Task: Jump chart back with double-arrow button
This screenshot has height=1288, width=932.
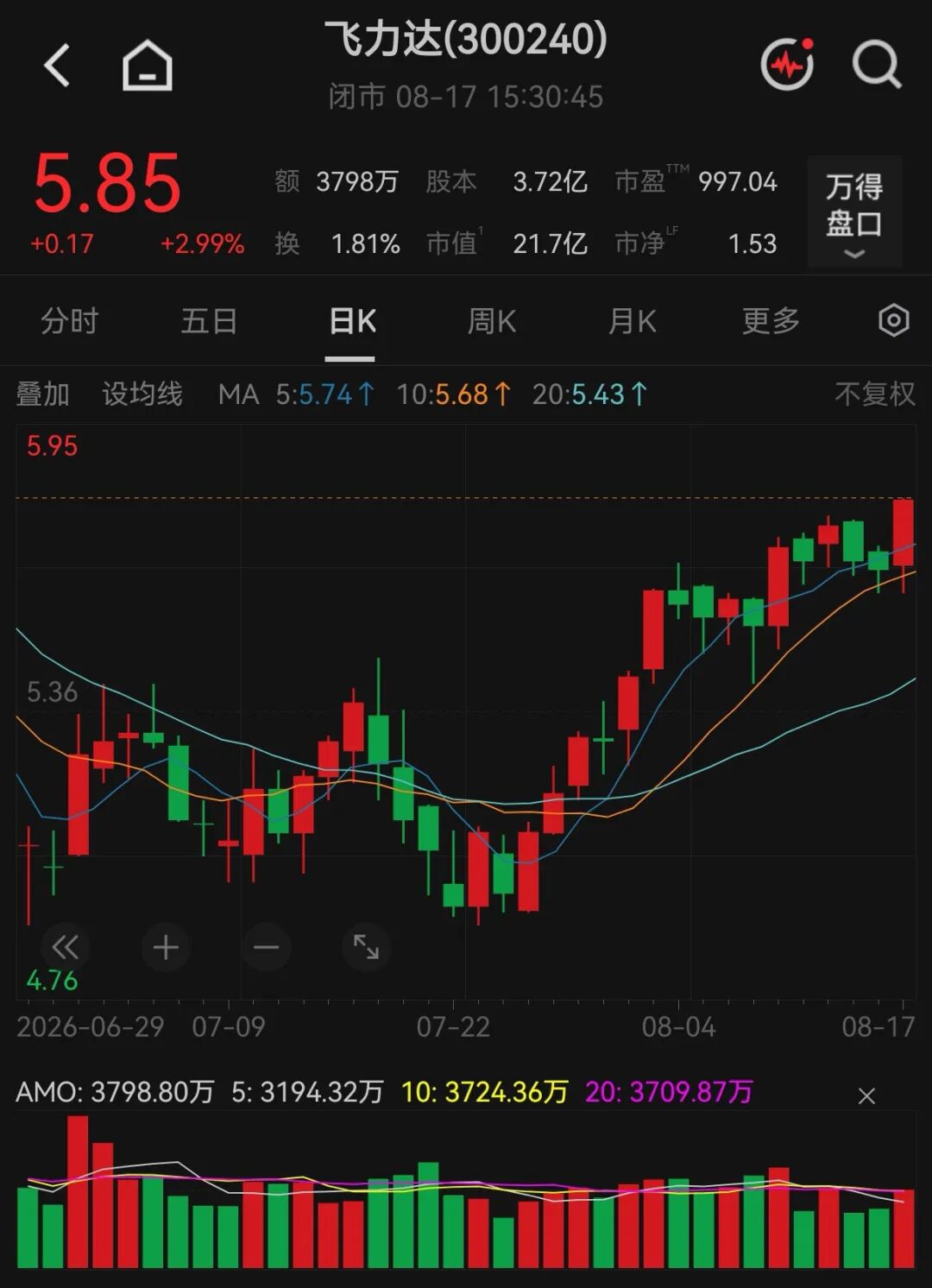Action: pos(66,948)
